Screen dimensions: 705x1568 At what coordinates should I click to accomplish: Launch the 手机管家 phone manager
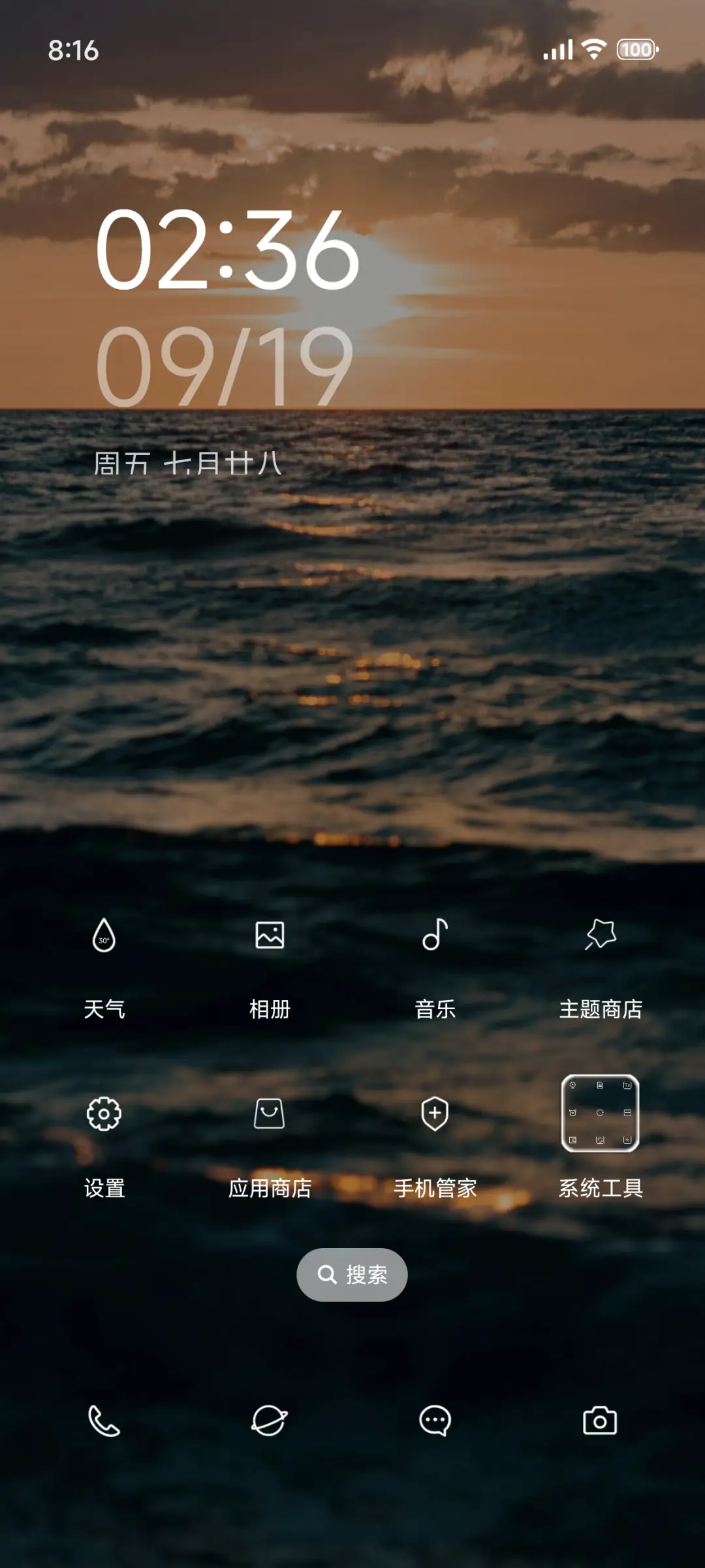point(435,1116)
